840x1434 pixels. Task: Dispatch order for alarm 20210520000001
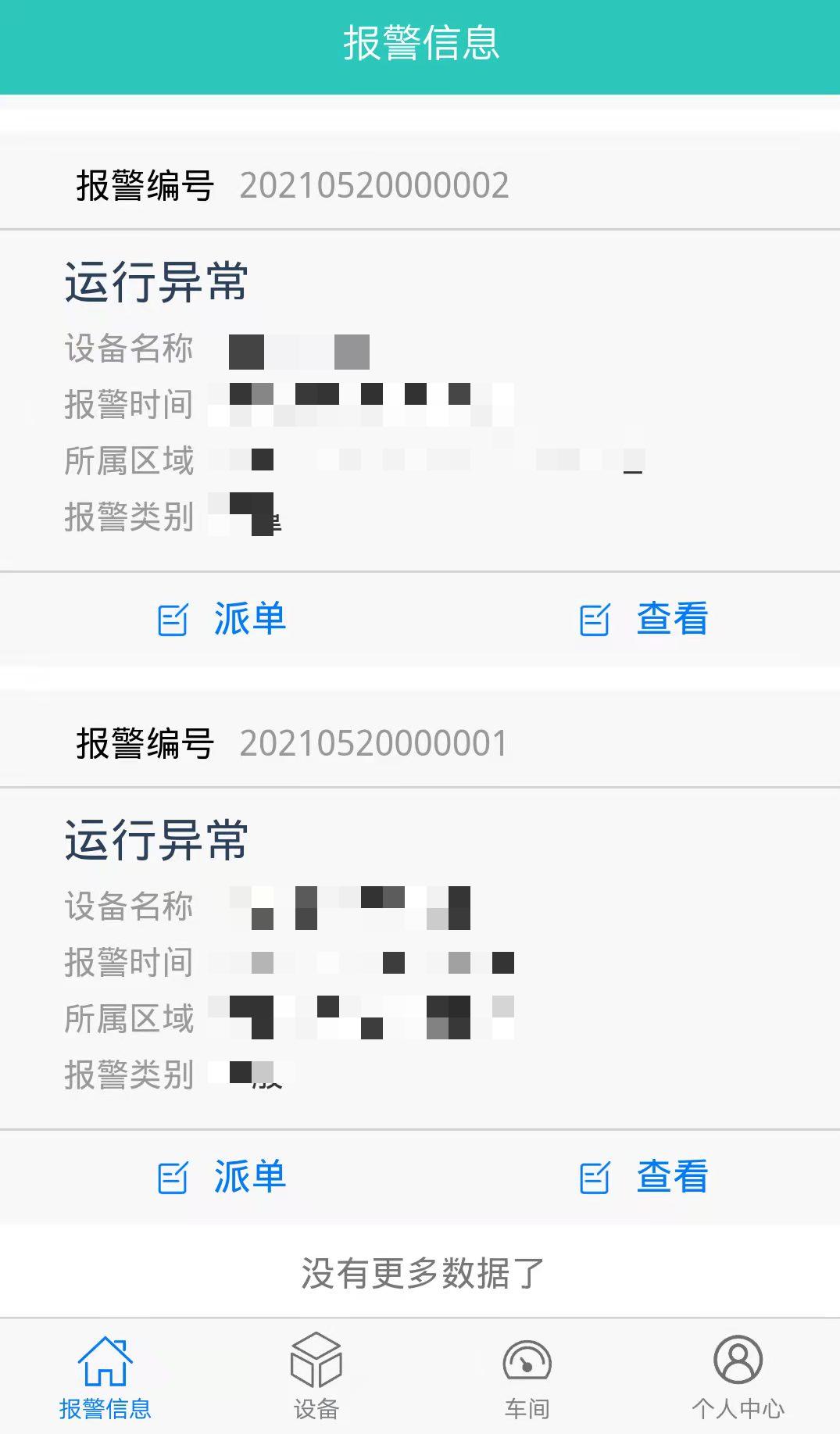223,1177
